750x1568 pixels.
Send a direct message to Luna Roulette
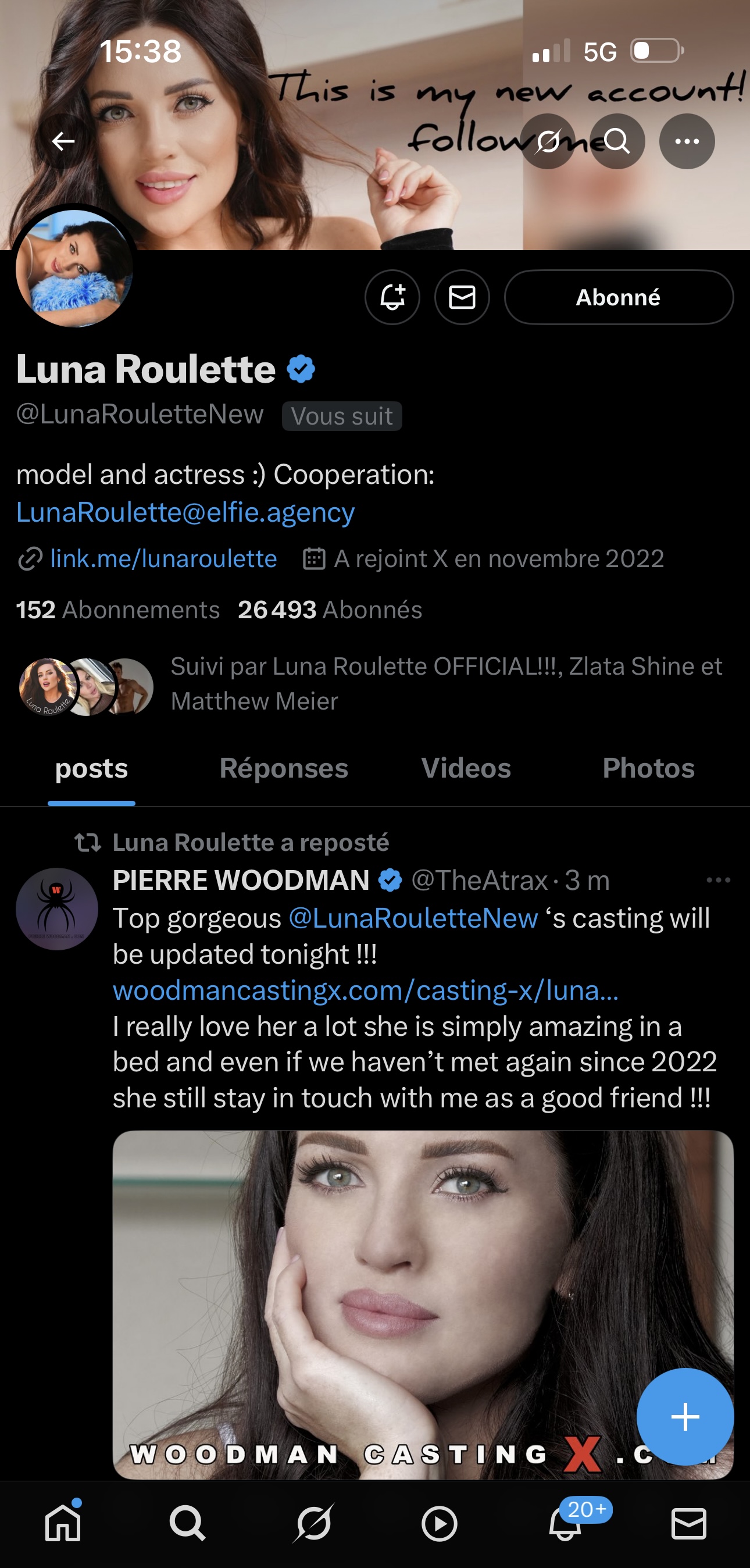point(462,297)
